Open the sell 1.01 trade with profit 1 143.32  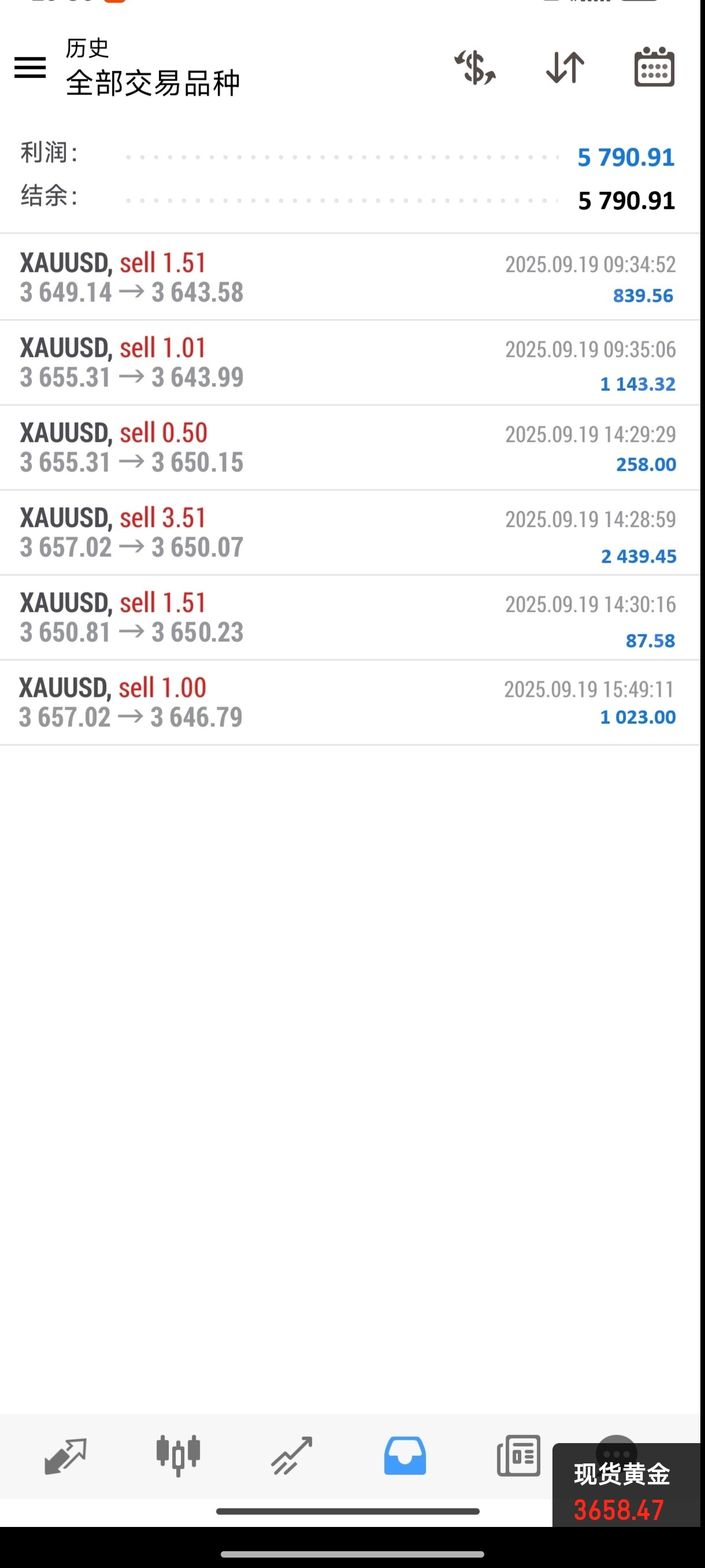click(x=350, y=363)
